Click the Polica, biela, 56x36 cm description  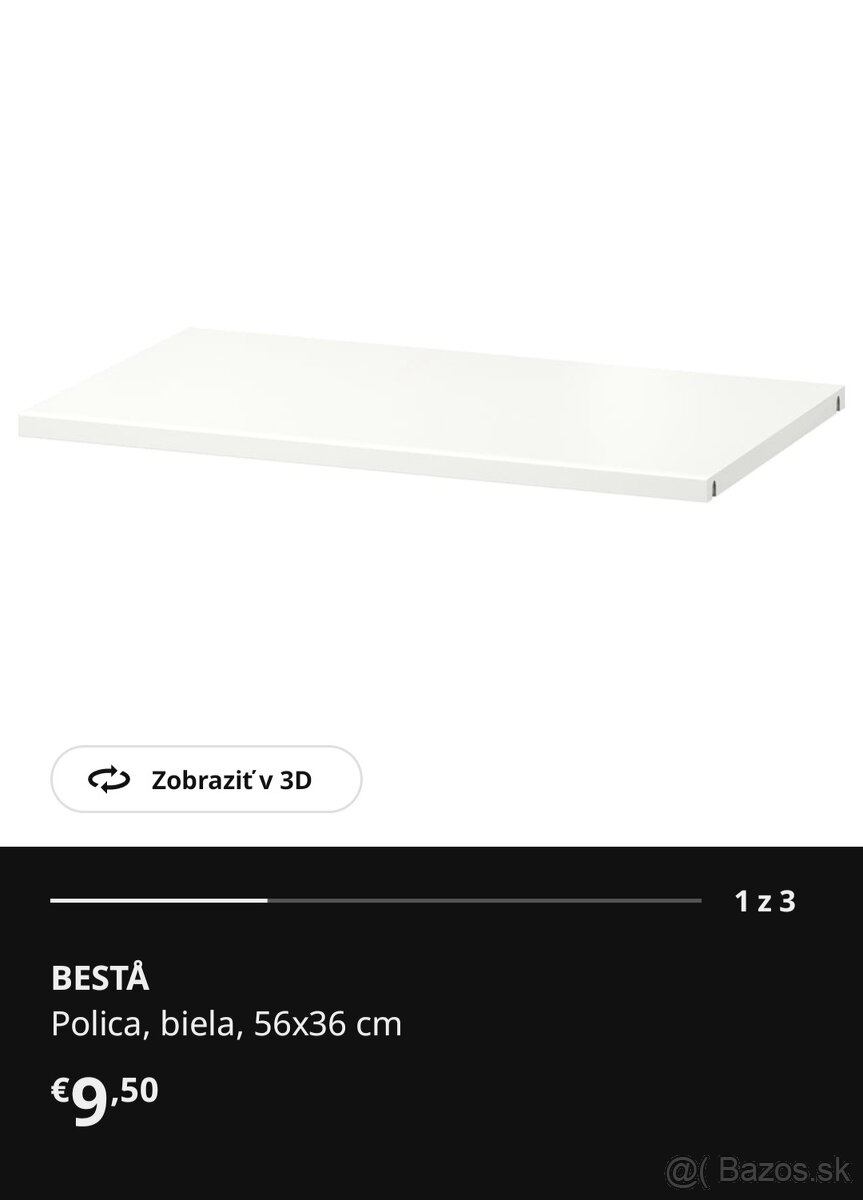226,1023
